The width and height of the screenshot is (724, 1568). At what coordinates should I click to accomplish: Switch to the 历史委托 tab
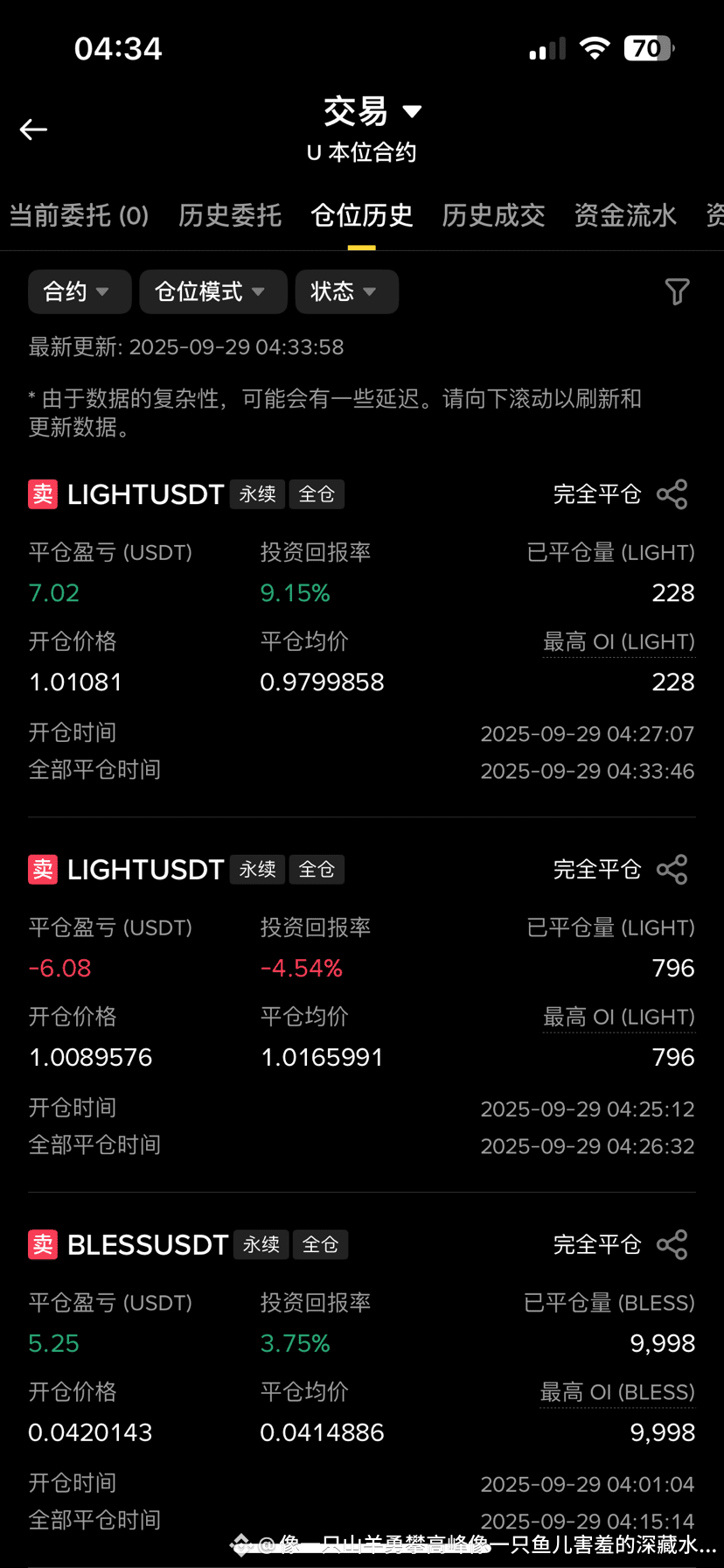[x=229, y=215]
